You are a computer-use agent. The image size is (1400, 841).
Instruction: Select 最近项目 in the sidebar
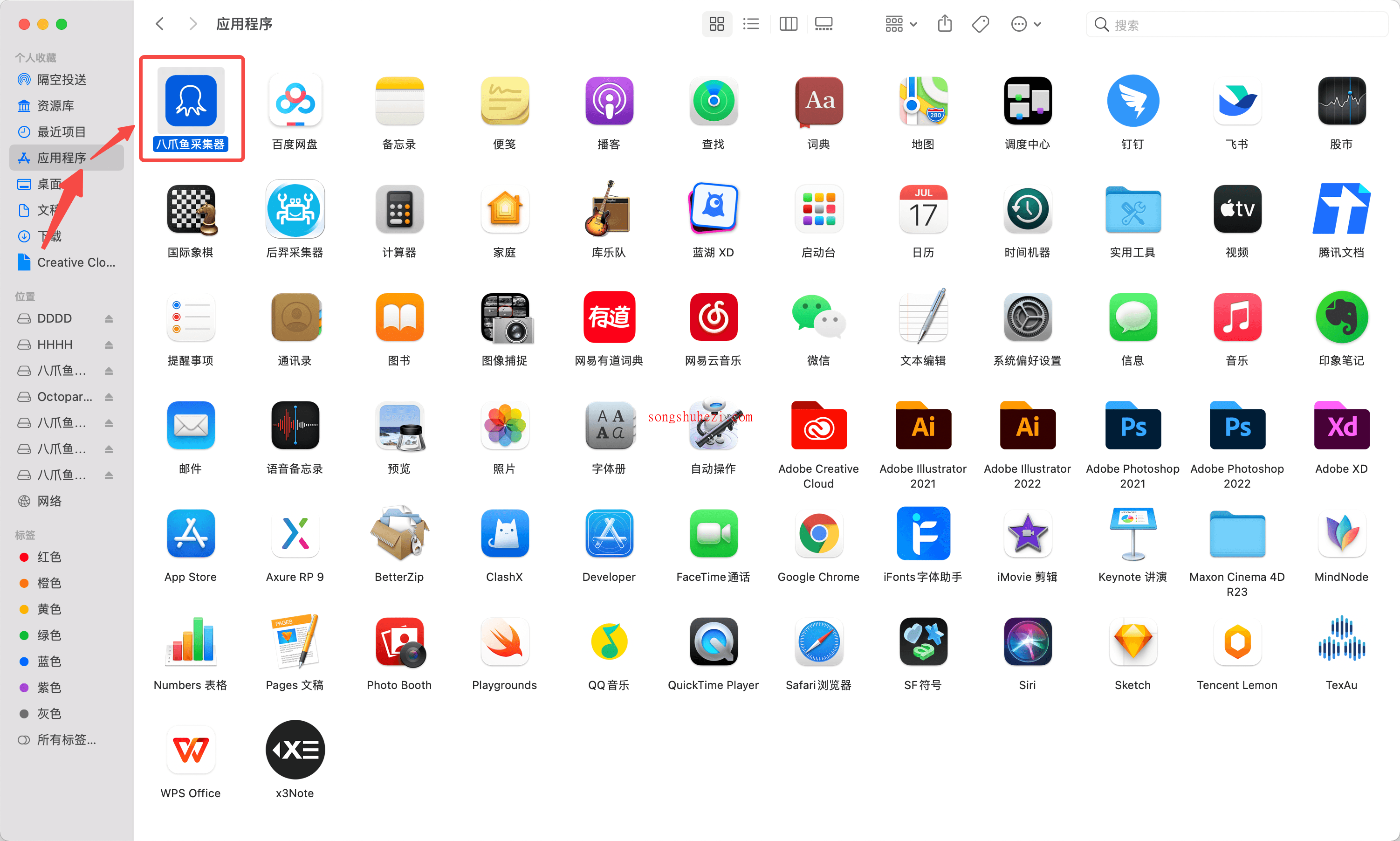tap(61, 131)
